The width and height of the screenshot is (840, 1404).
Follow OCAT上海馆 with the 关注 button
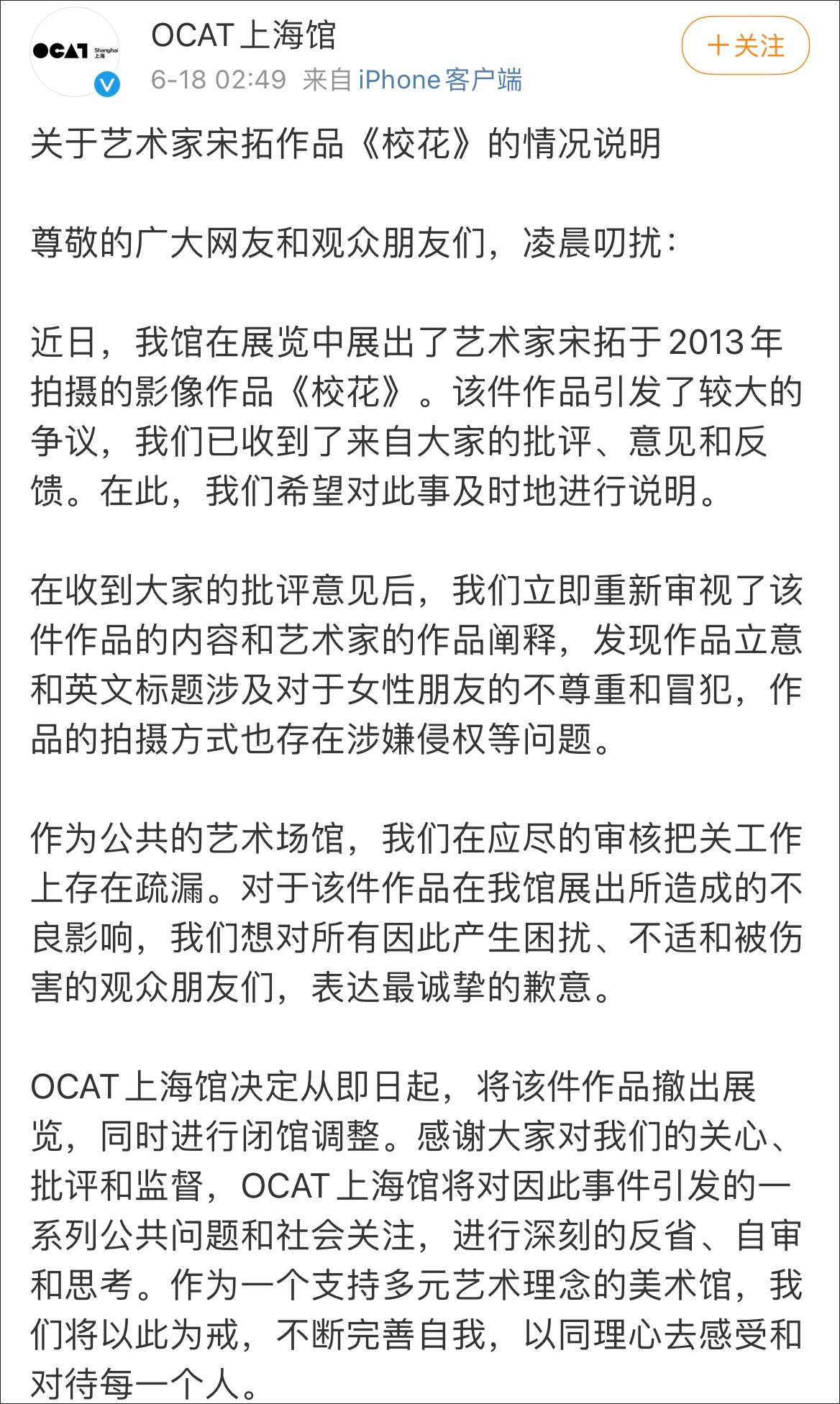(x=745, y=46)
